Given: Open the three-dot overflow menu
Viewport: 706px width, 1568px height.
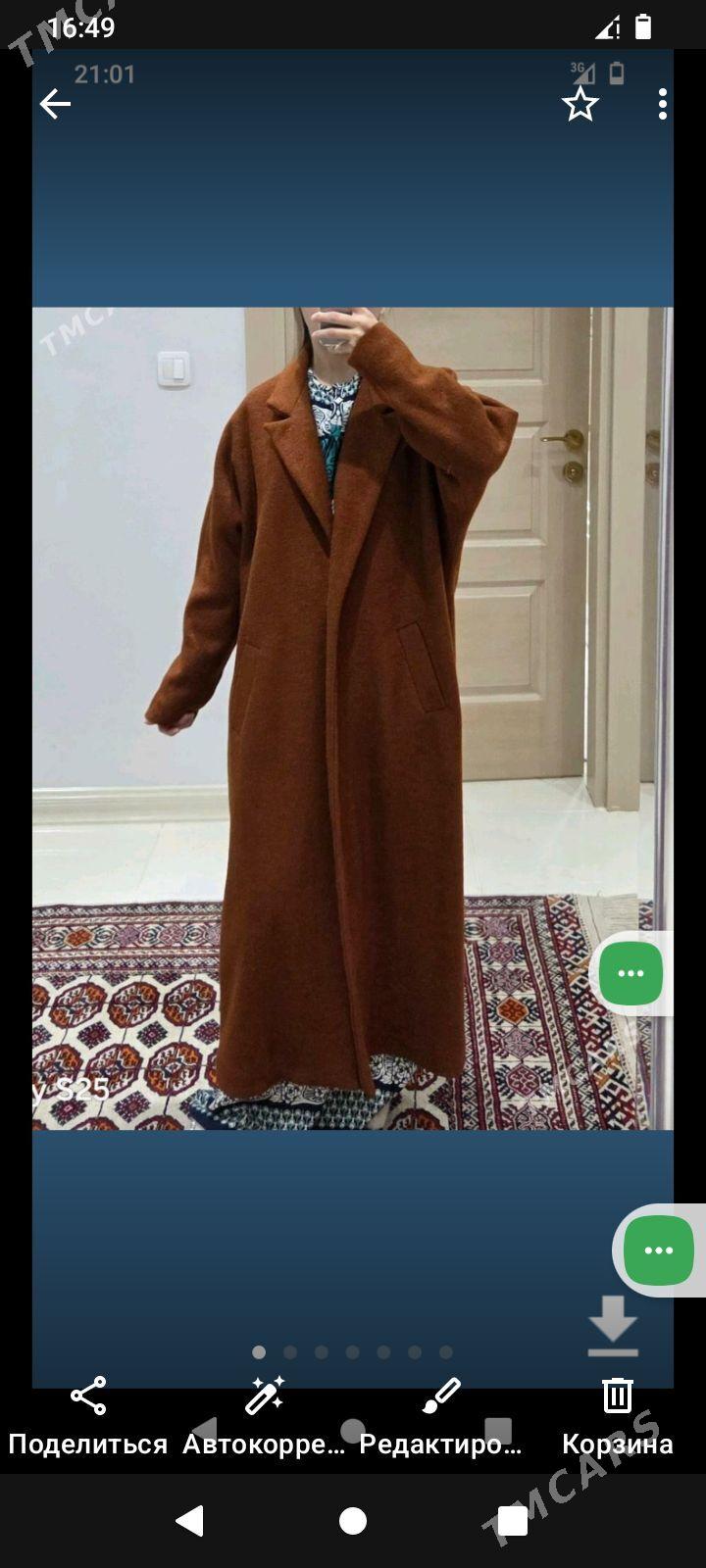Looking at the screenshot, I should coord(663,104).
